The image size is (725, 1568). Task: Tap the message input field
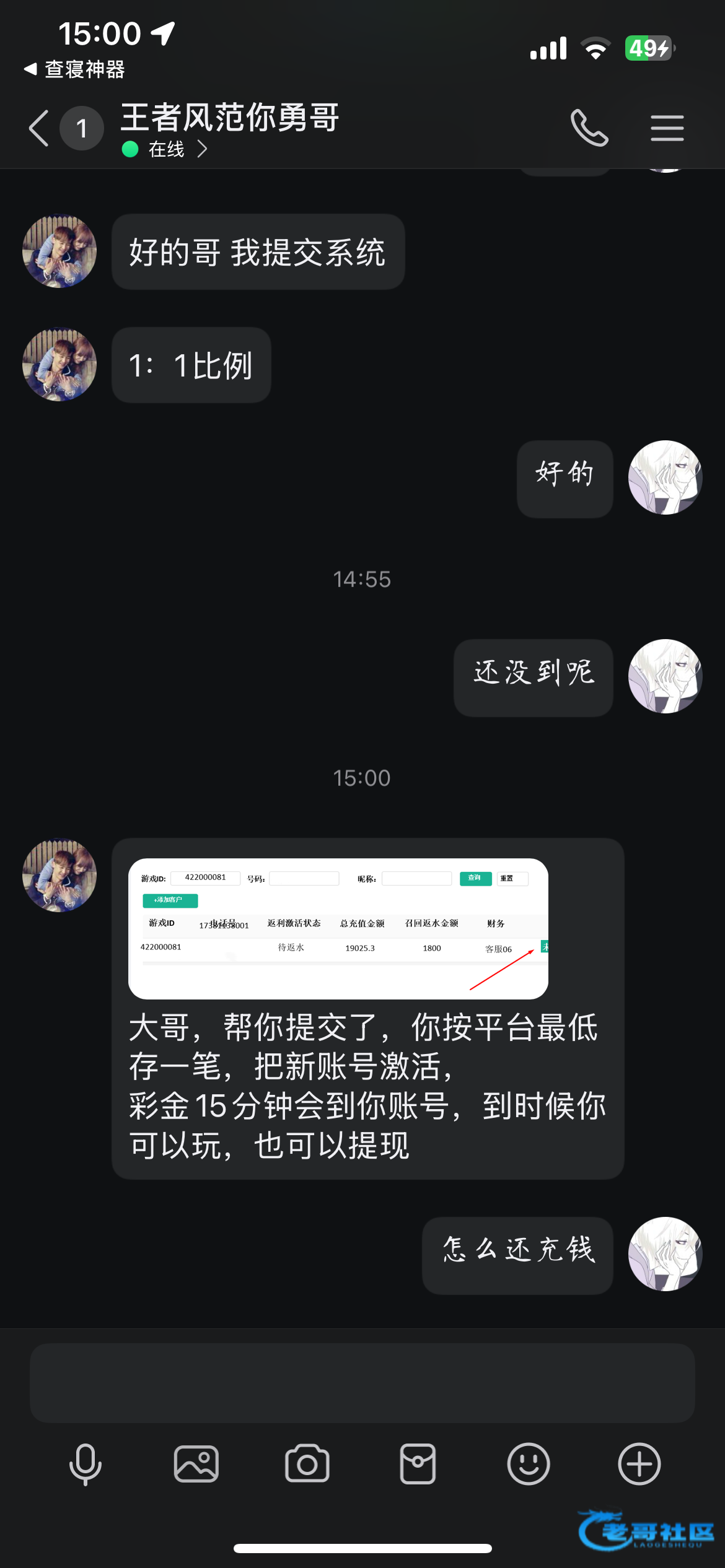(x=362, y=1383)
